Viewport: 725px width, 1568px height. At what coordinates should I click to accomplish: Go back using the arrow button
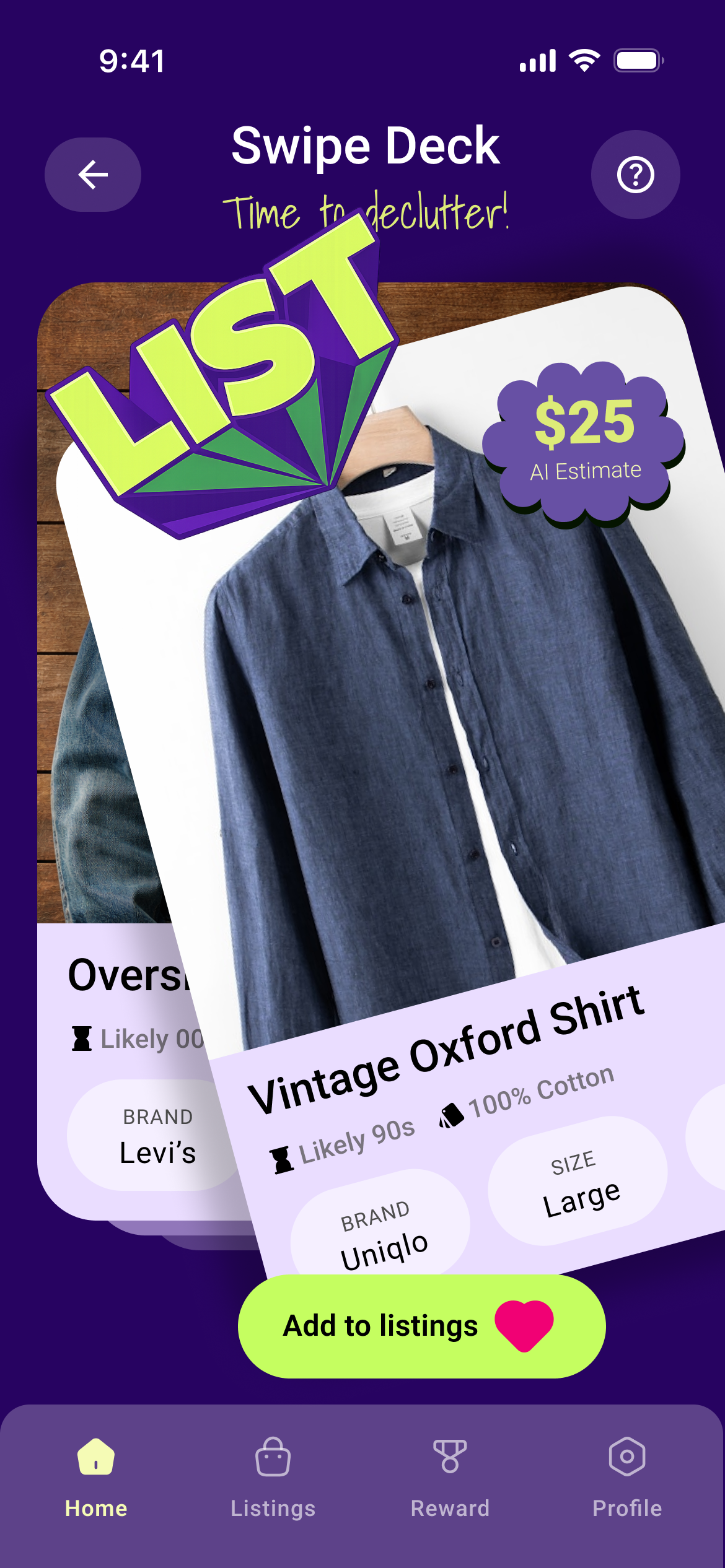(93, 175)
